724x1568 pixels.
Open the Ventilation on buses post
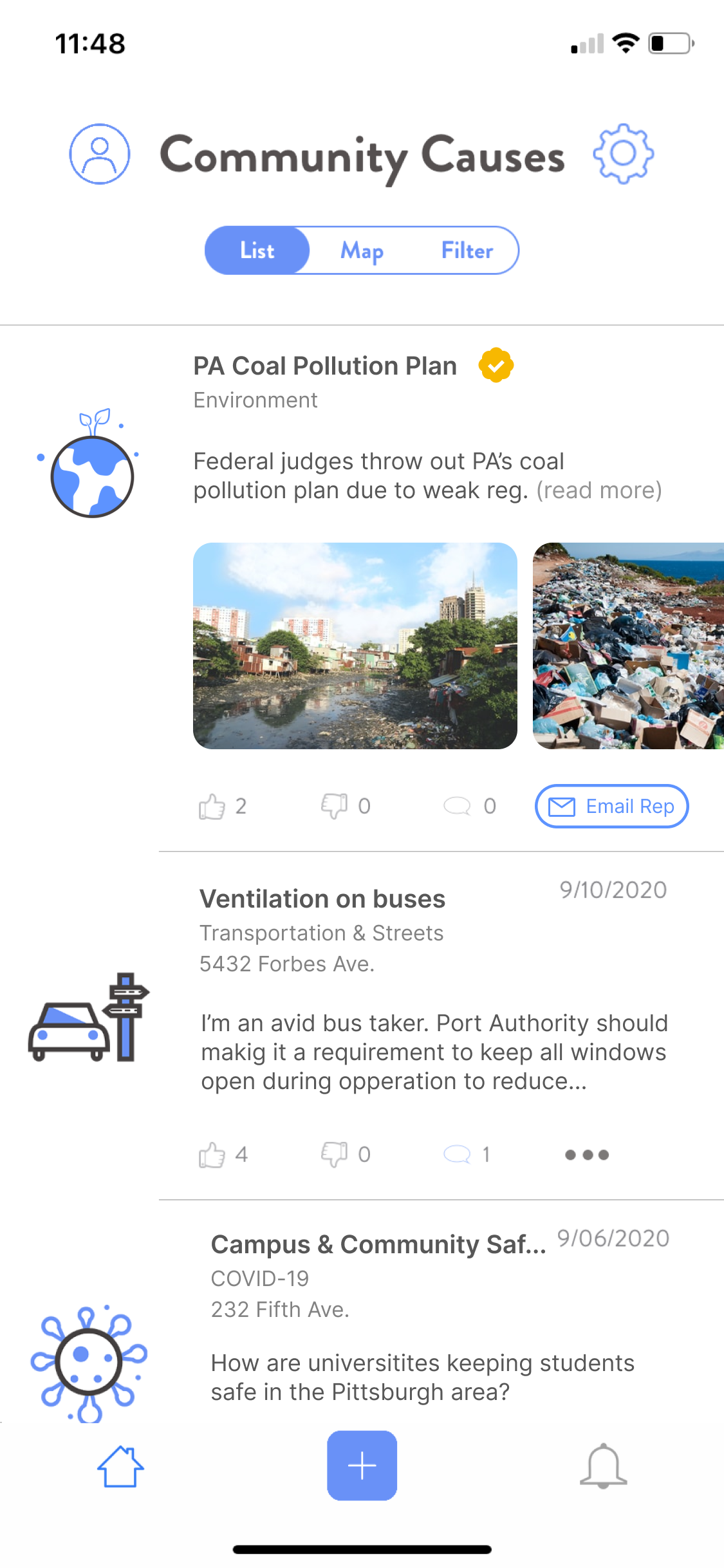tap(322, 899)
